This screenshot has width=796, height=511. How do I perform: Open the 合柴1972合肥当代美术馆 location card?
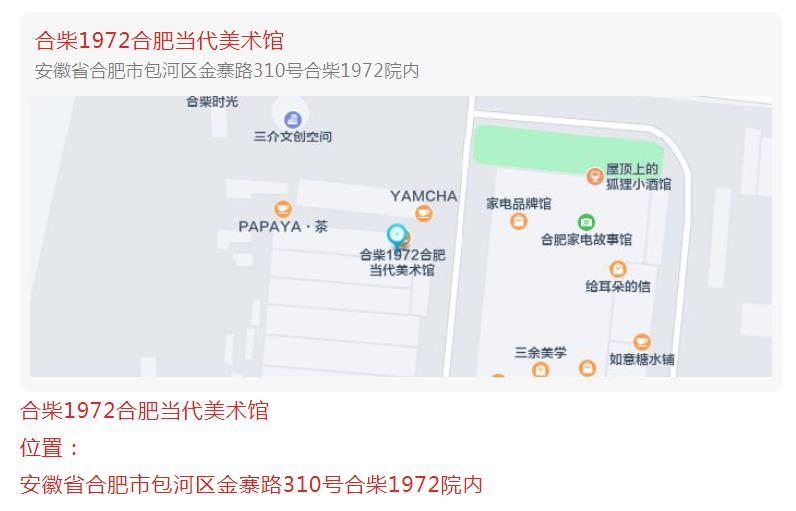[x=160, y=41]
